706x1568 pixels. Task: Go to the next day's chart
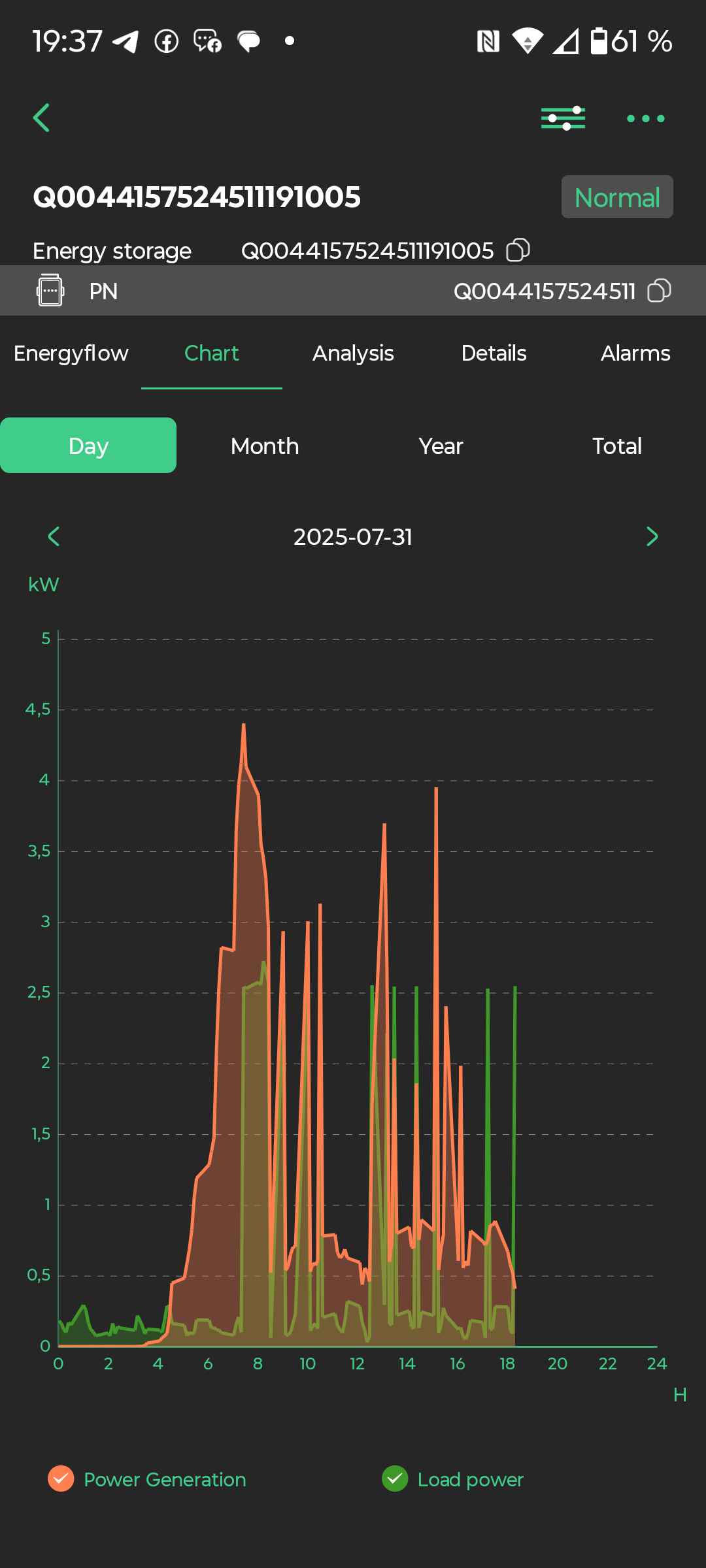click(652, 537)
